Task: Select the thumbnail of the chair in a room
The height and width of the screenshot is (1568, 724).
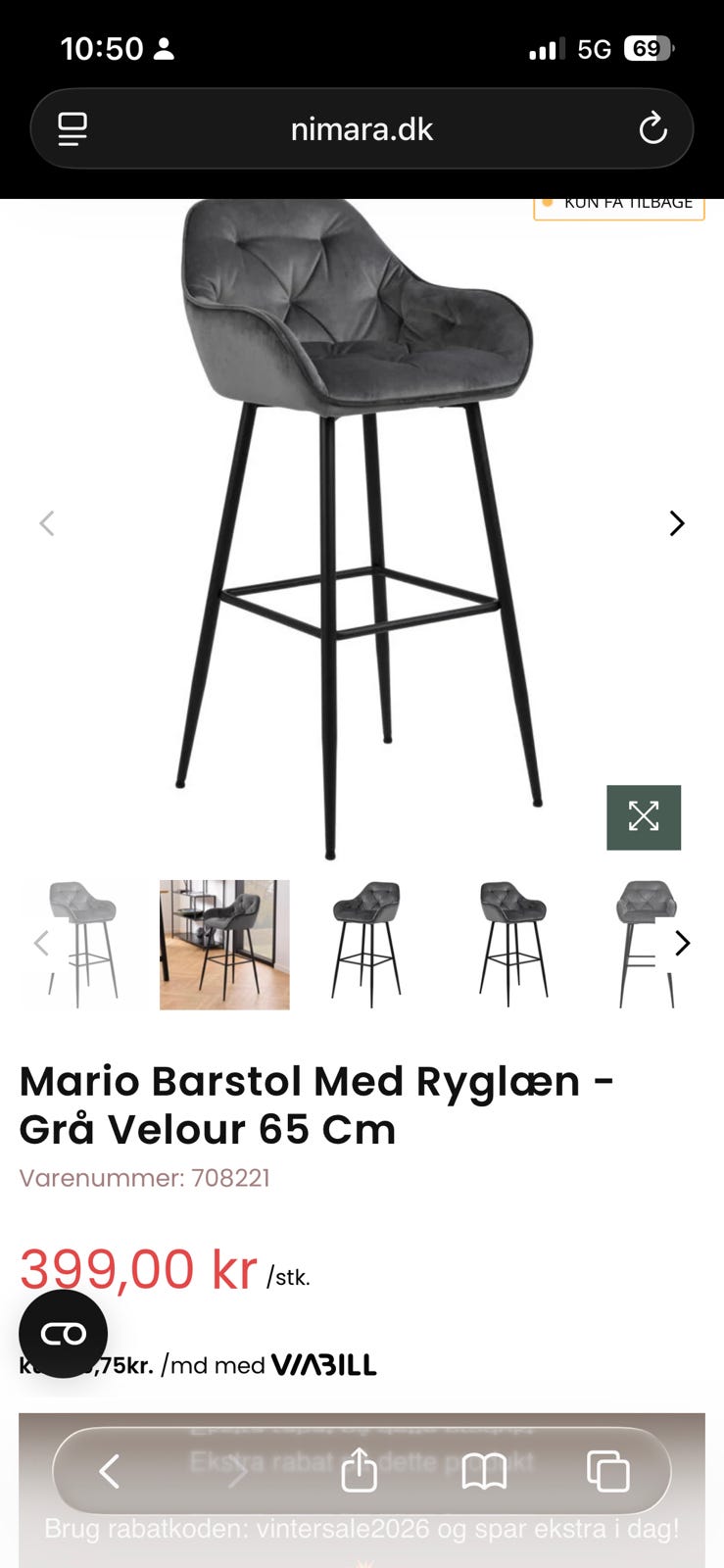Action: (224, 944)
